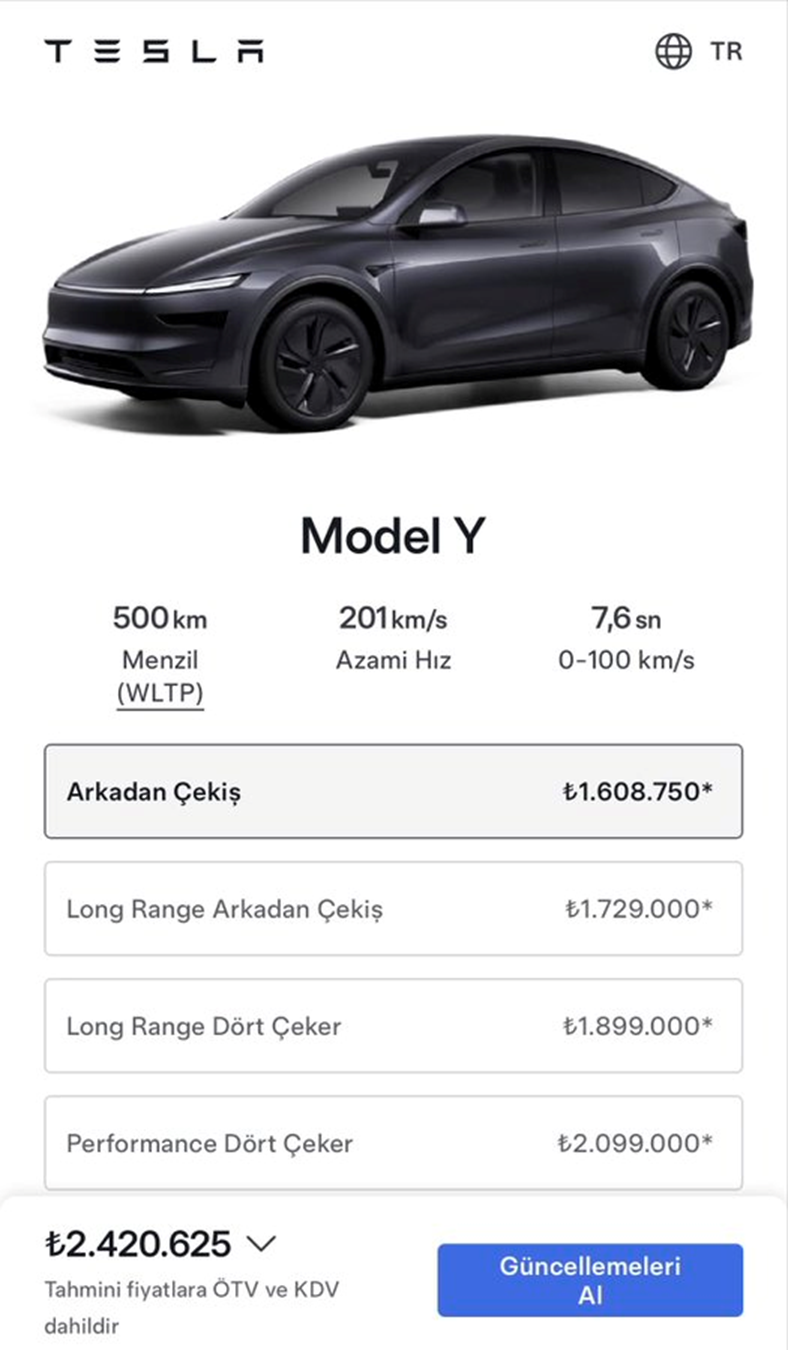
Task: Go to the Tesla homepage via the logo
Action: [x=154, y=51]
